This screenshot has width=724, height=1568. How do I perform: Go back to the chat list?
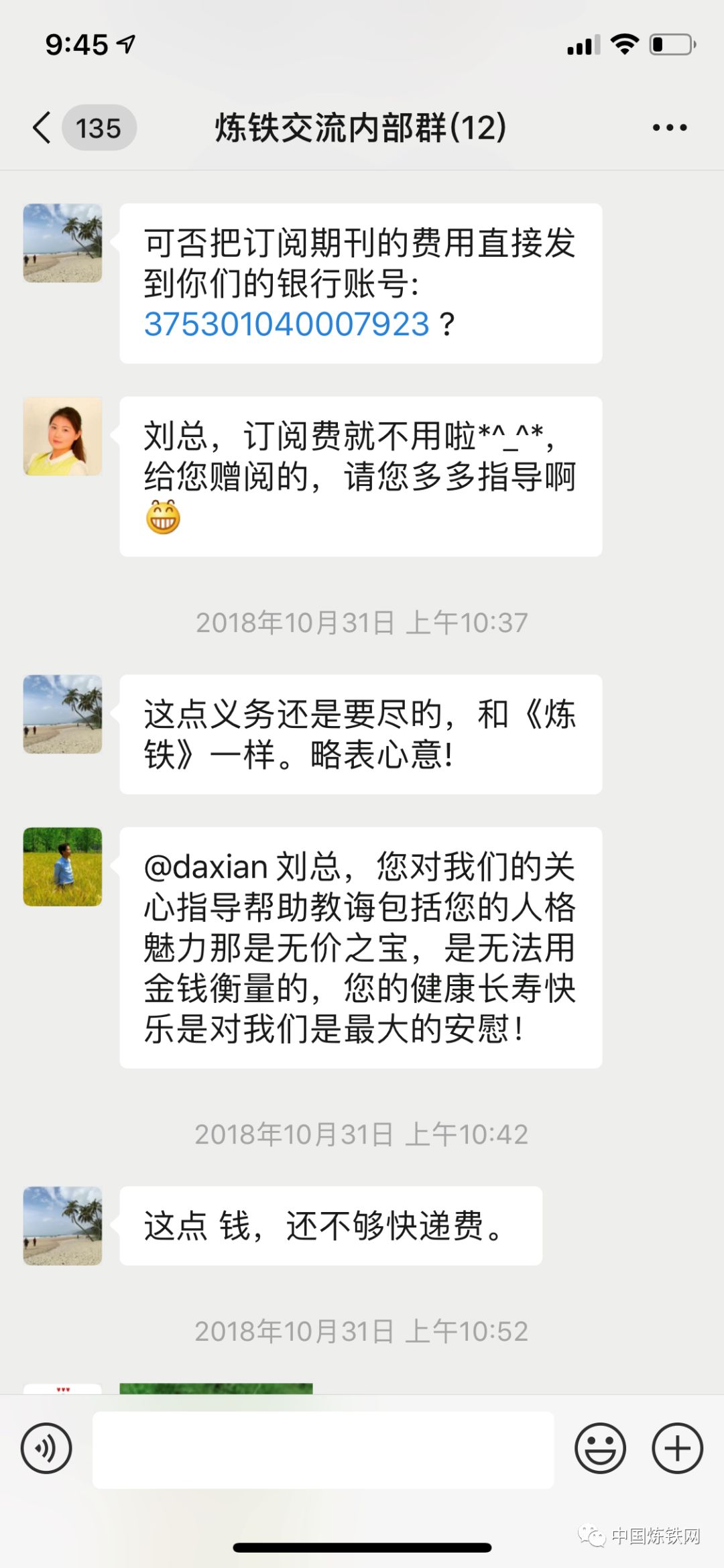[43, 127]
